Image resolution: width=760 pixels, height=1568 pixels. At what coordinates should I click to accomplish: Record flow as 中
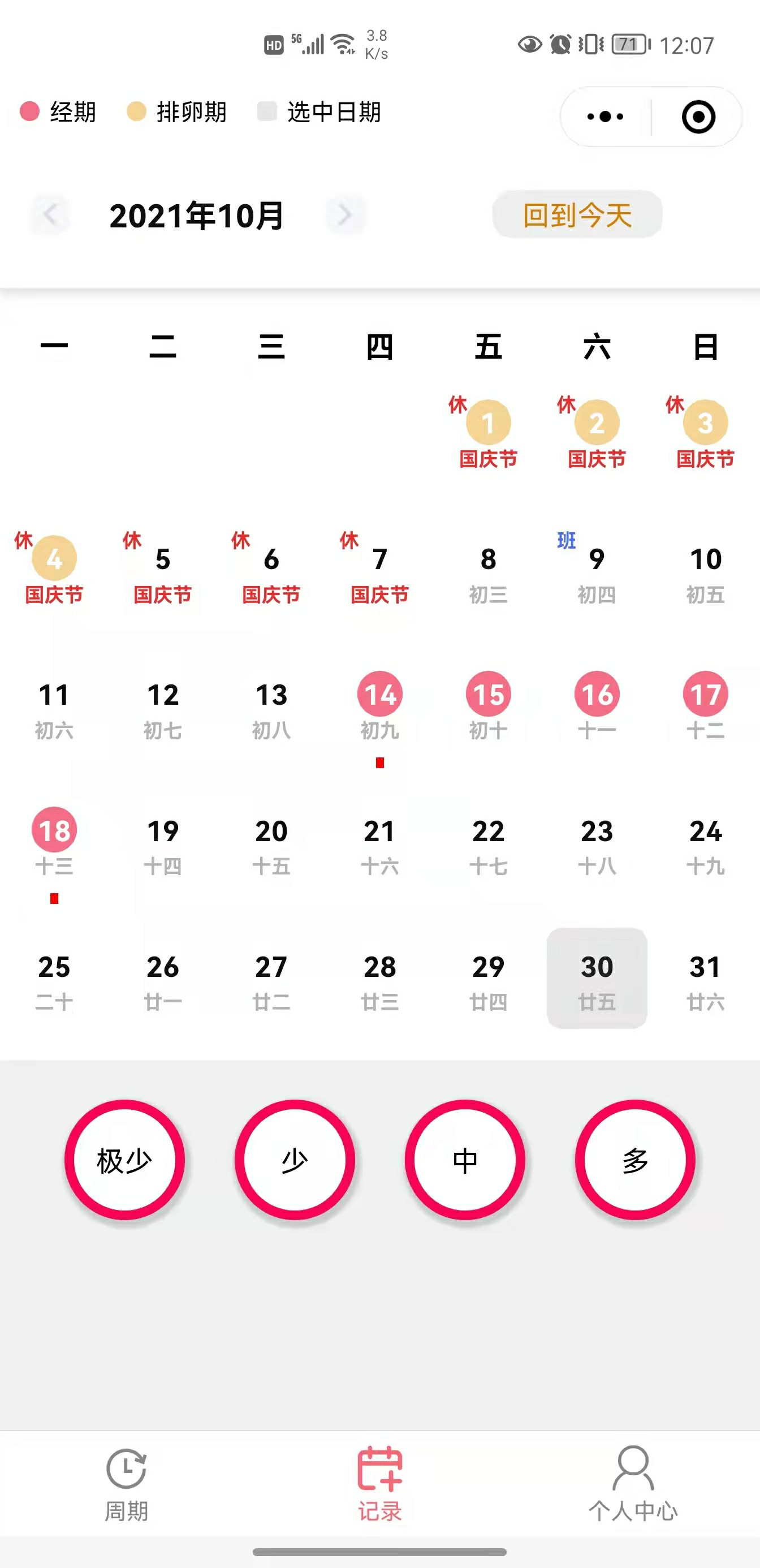tap(465, 1160)
